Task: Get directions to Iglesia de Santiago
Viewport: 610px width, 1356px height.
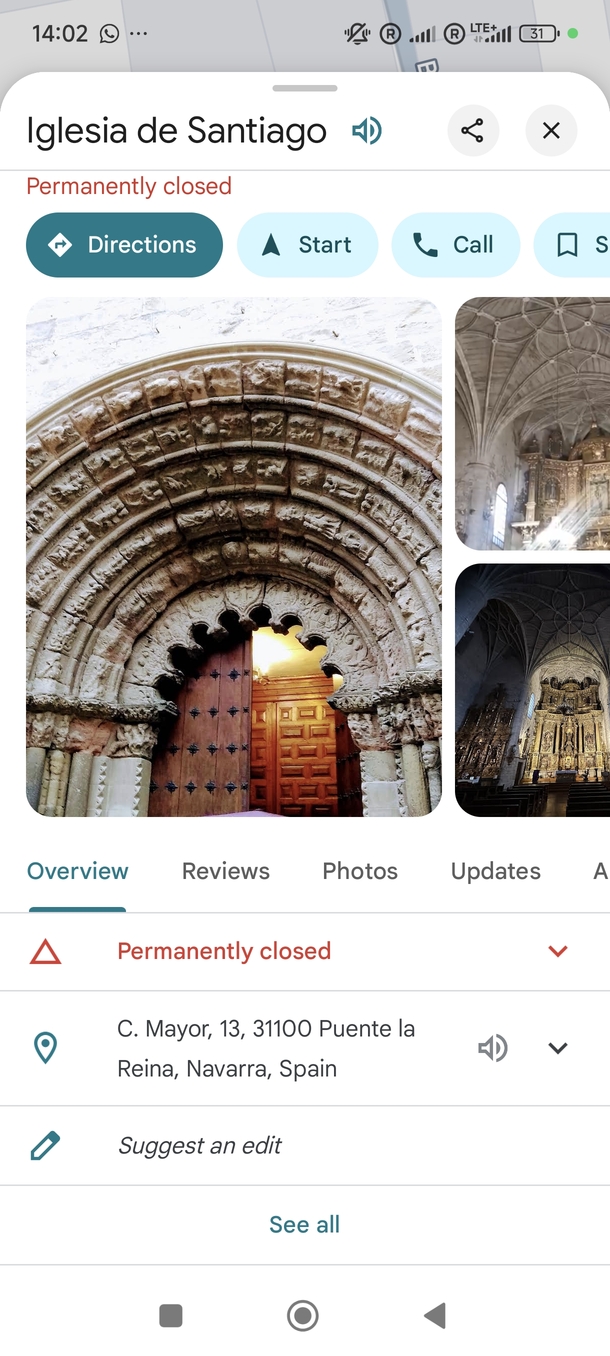Action: tap(124, 245)
